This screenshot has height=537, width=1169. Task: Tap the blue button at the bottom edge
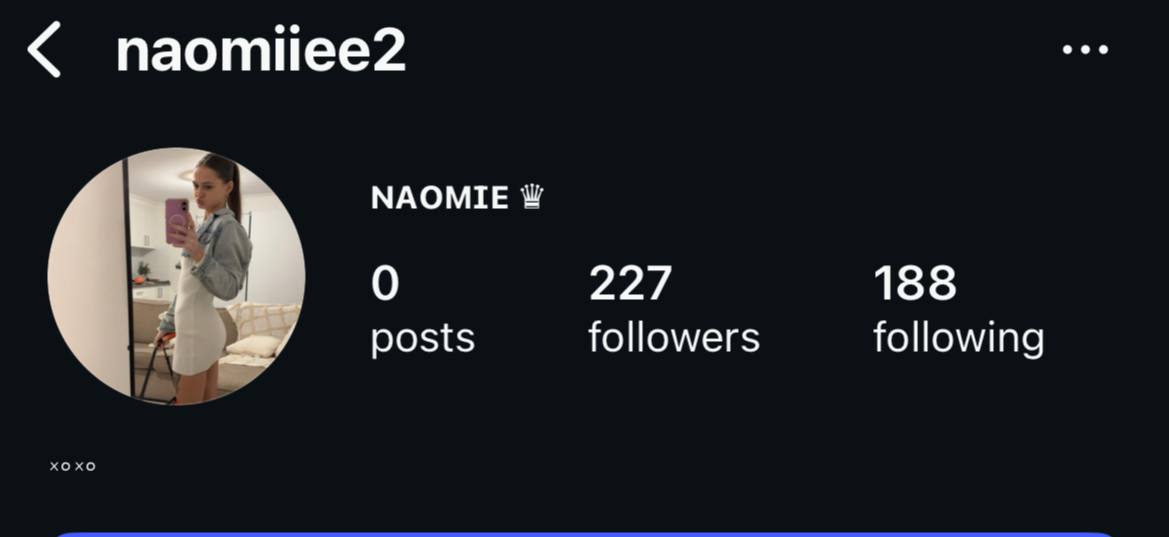pos(584,533)
